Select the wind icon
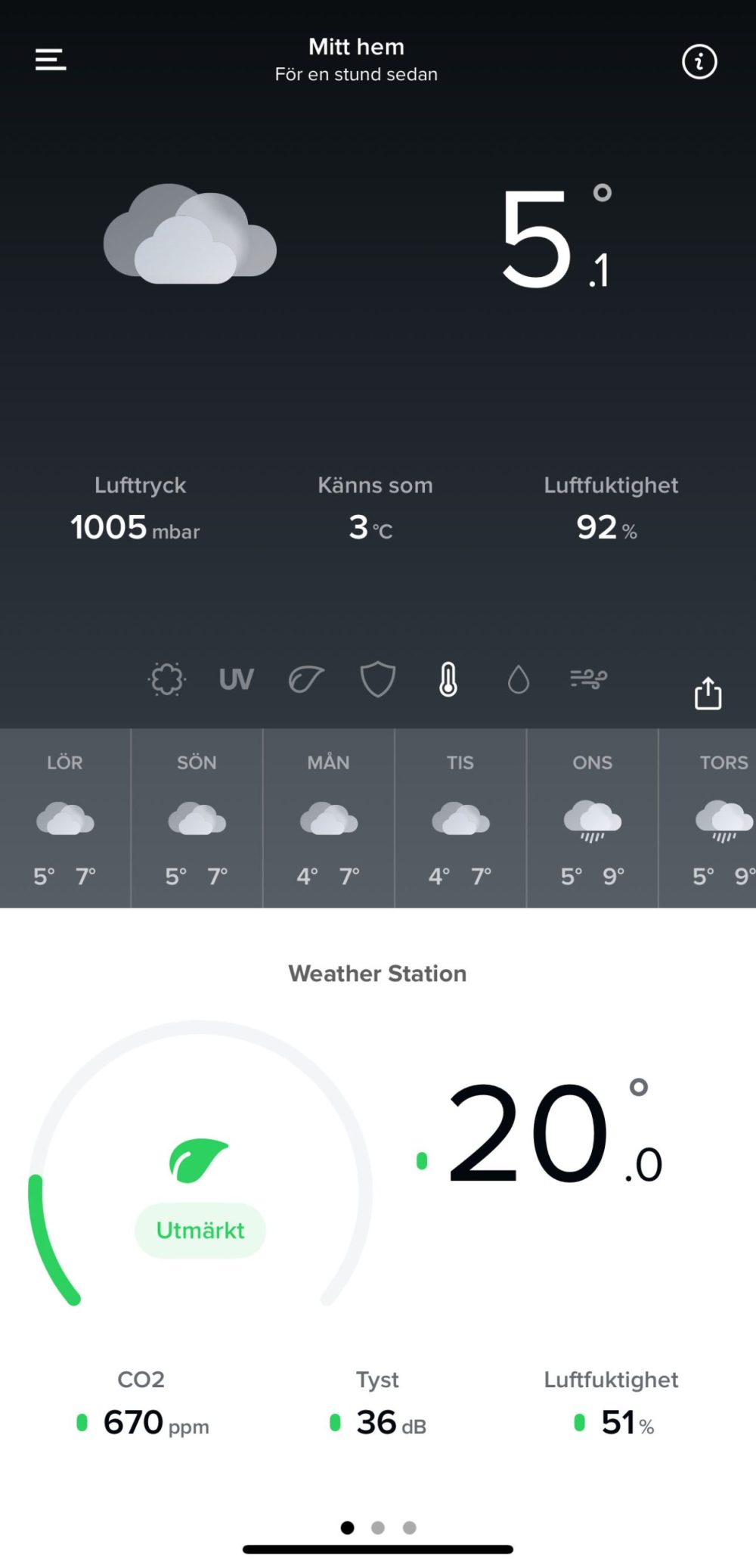The height and width of the screenshot is (1568, 756). (x=588, y=678)
